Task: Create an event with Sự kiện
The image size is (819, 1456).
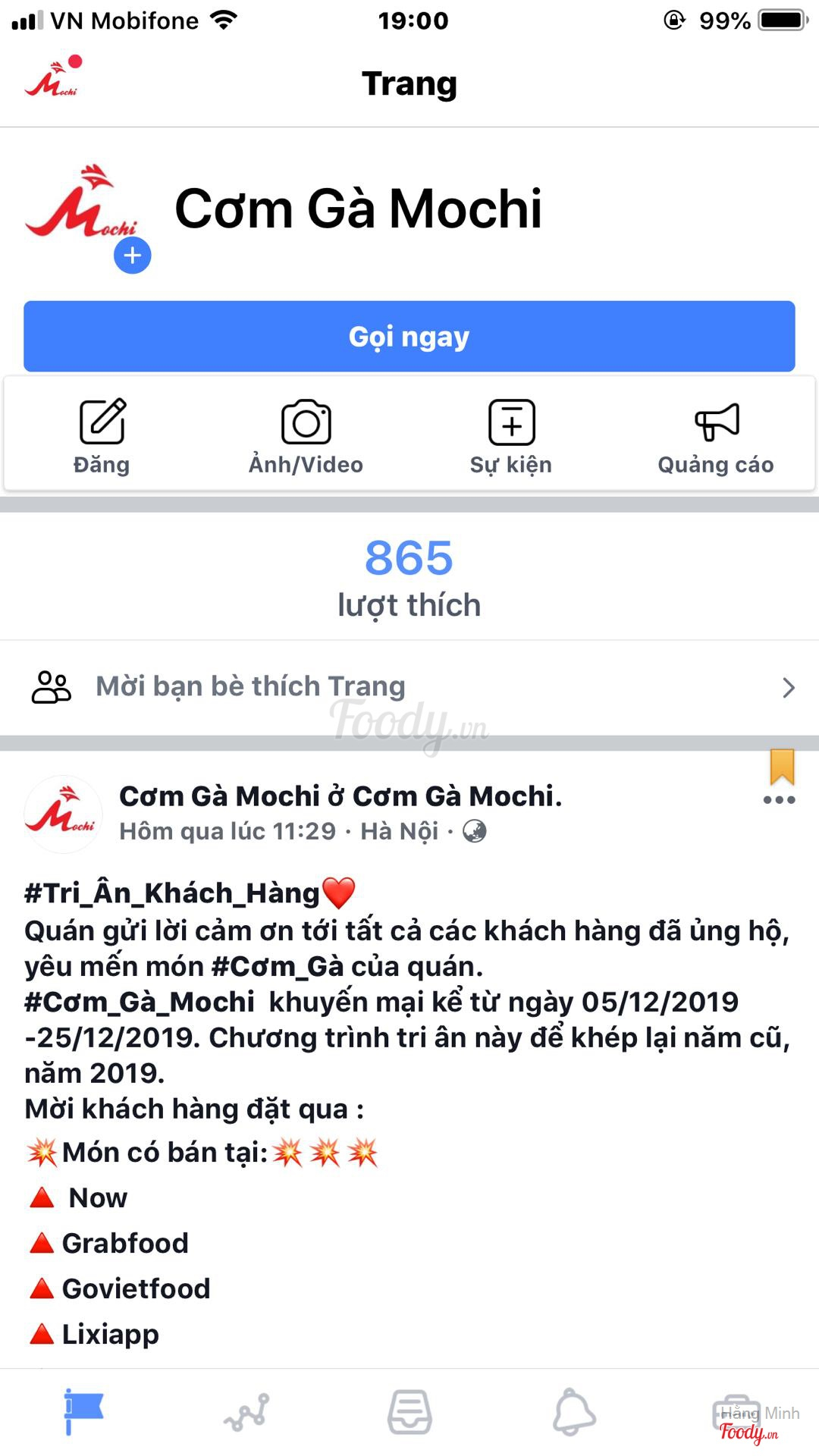Action: [x=511, y=435]
